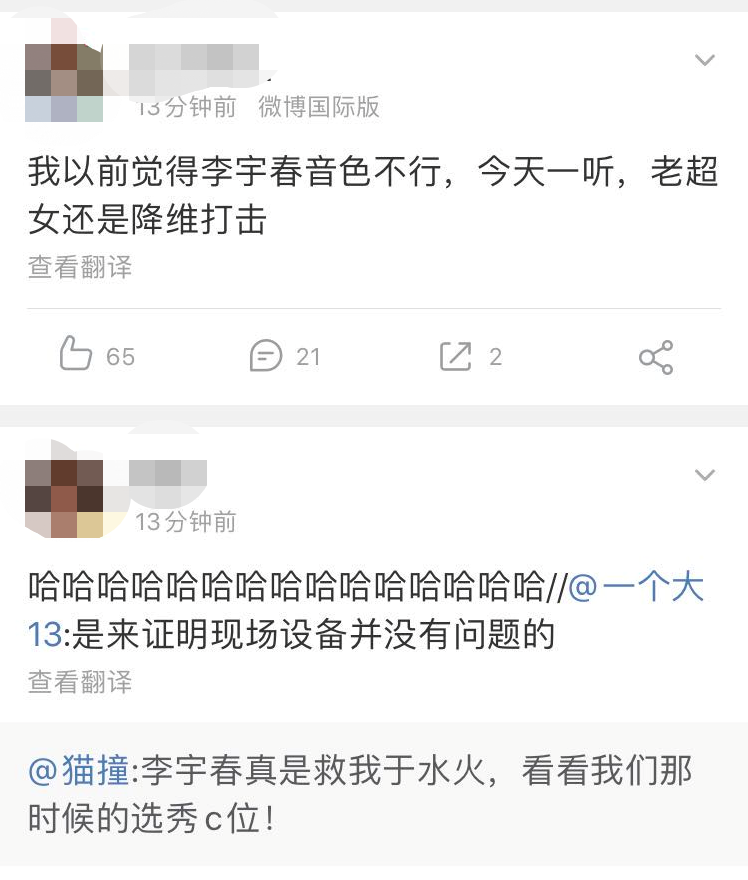Image resolution: width=748 pixels, height=880 pixels.
Task: Expand options for the first comment via chevron
Action: 707,58
